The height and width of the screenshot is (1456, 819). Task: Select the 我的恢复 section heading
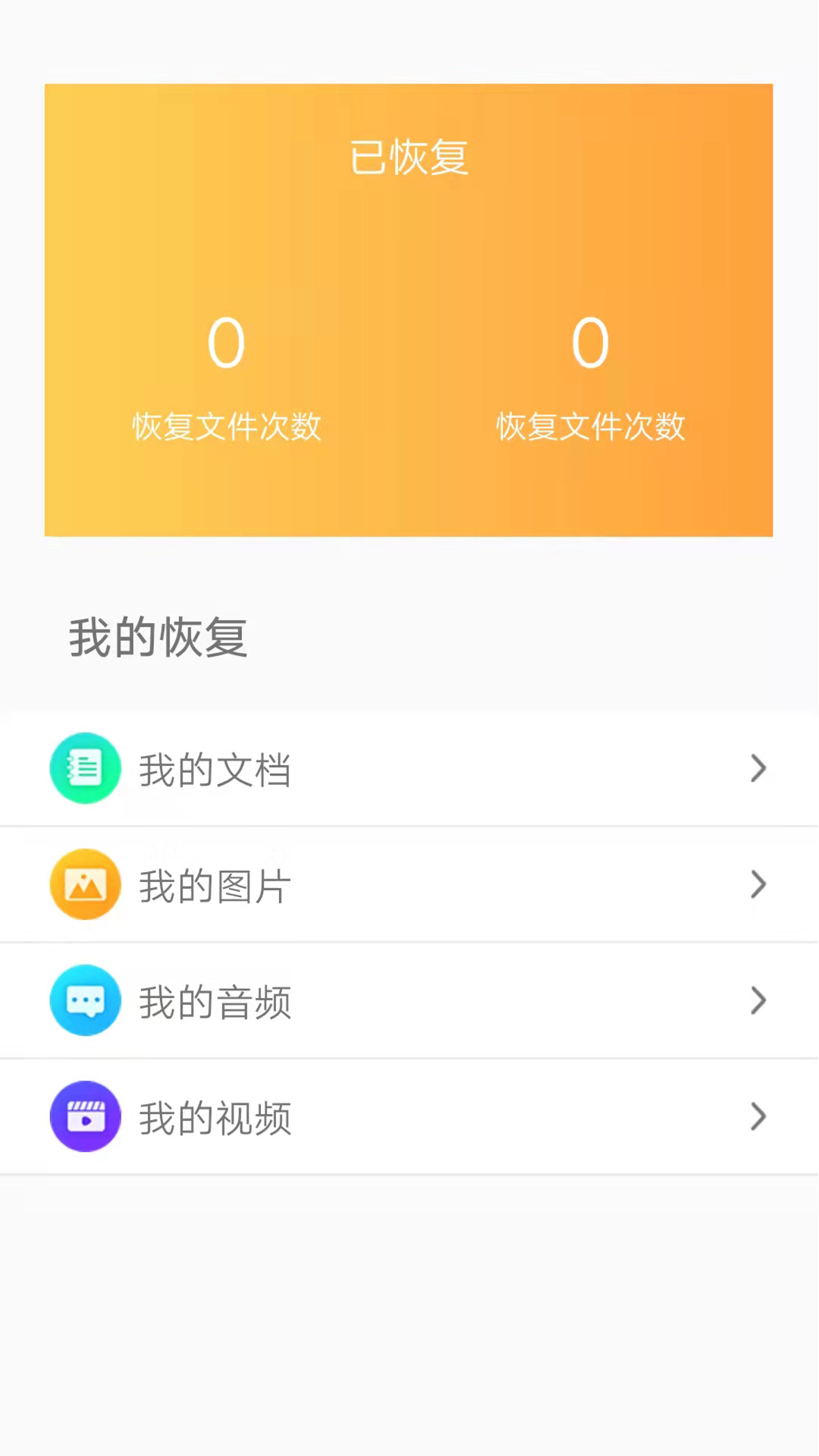tap(156, 638)
